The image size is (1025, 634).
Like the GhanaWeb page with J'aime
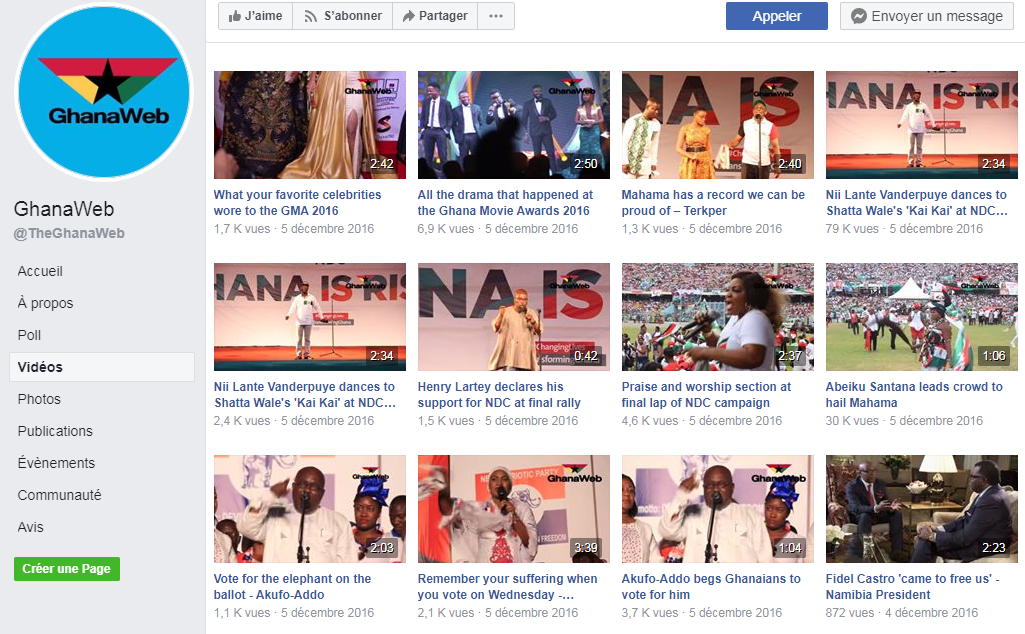[255, 16]
